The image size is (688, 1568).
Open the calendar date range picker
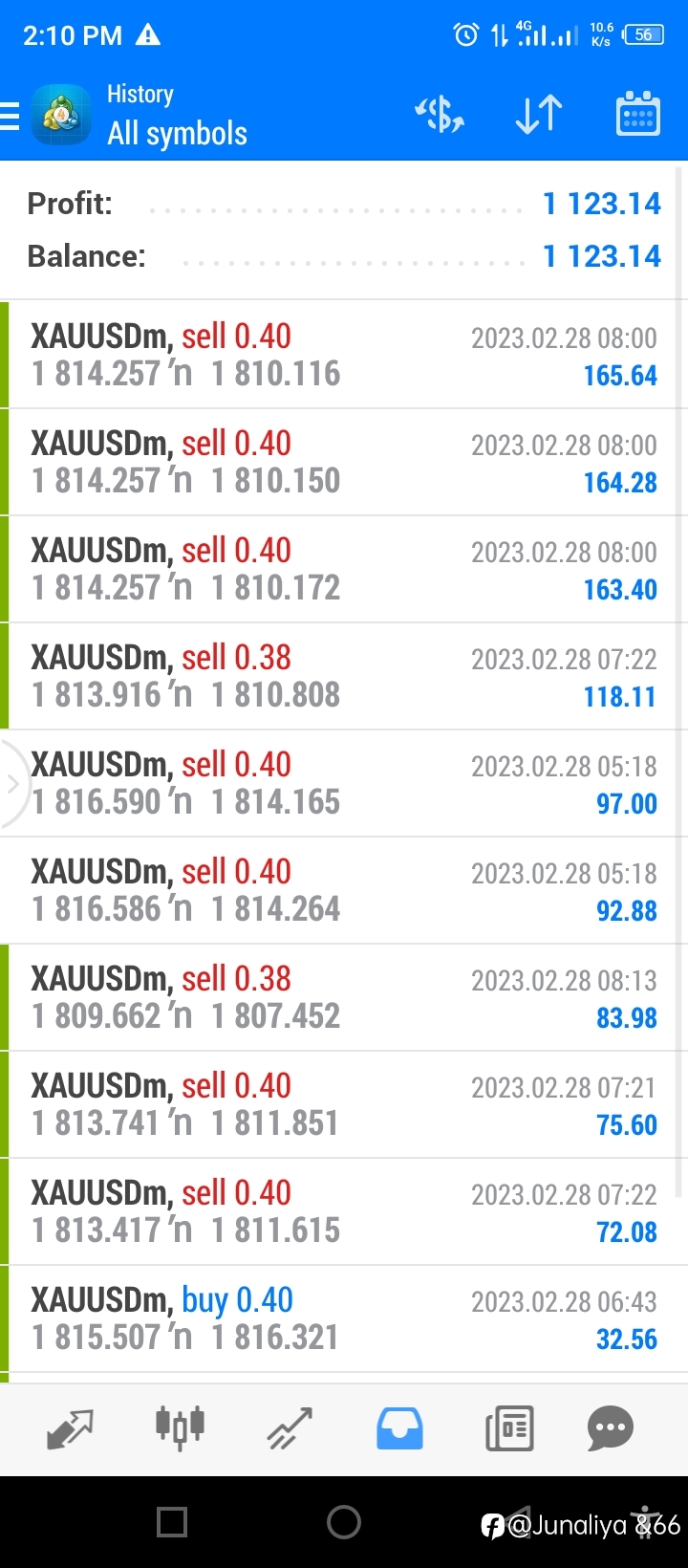637,115
